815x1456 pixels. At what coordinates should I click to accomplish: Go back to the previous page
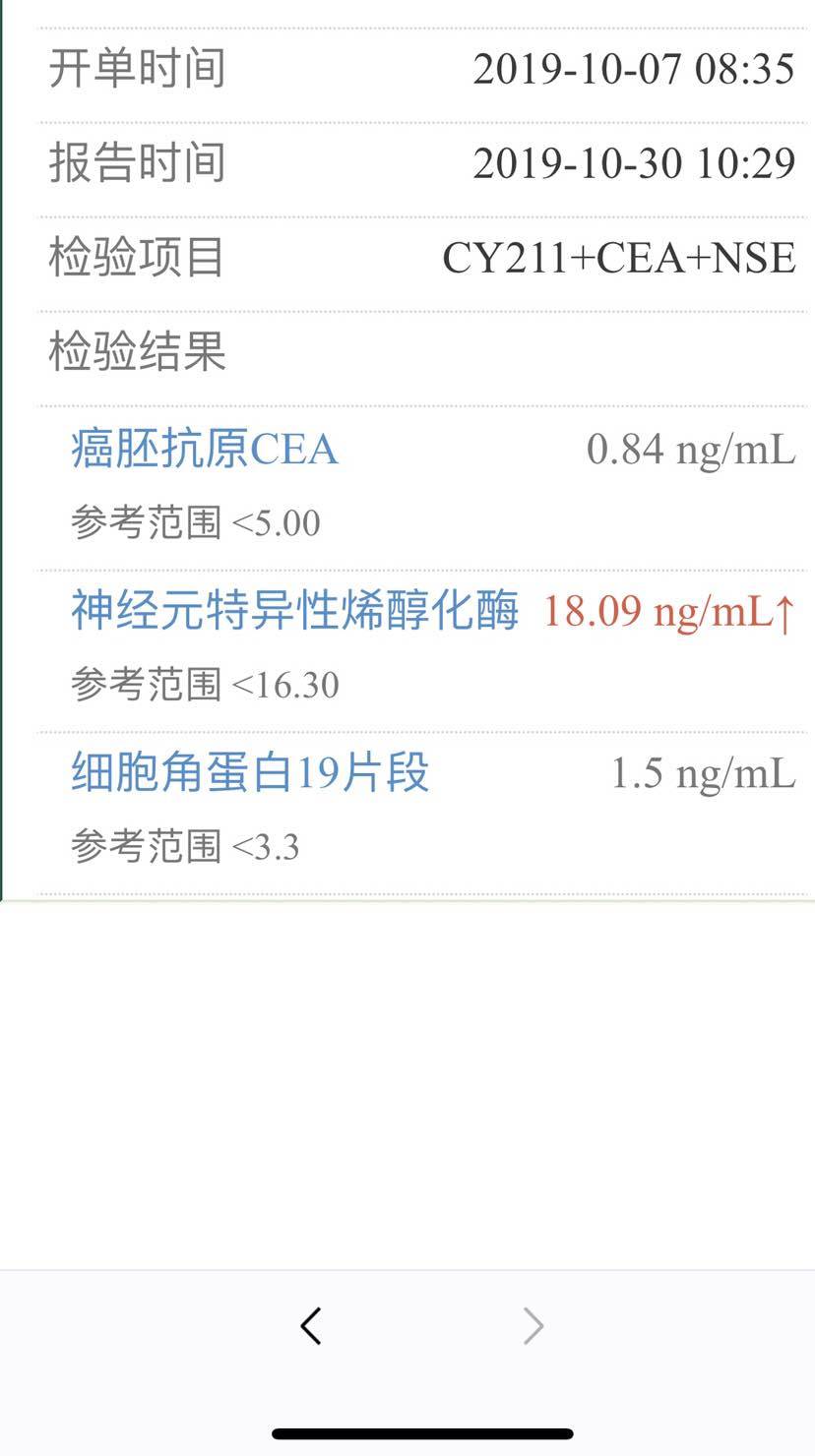(x=311, y=1325)
